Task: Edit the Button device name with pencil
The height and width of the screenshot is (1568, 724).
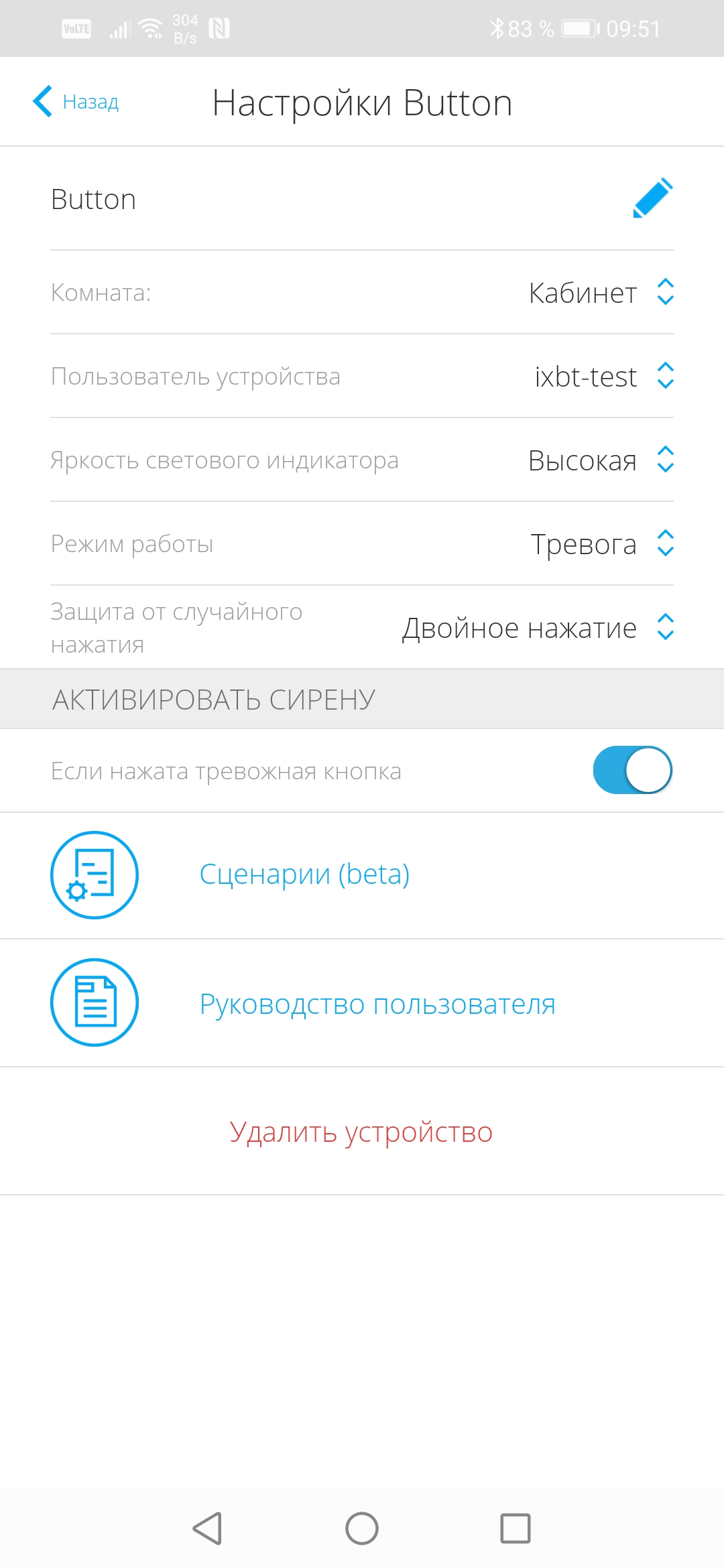Action: [x=652, y=198]
